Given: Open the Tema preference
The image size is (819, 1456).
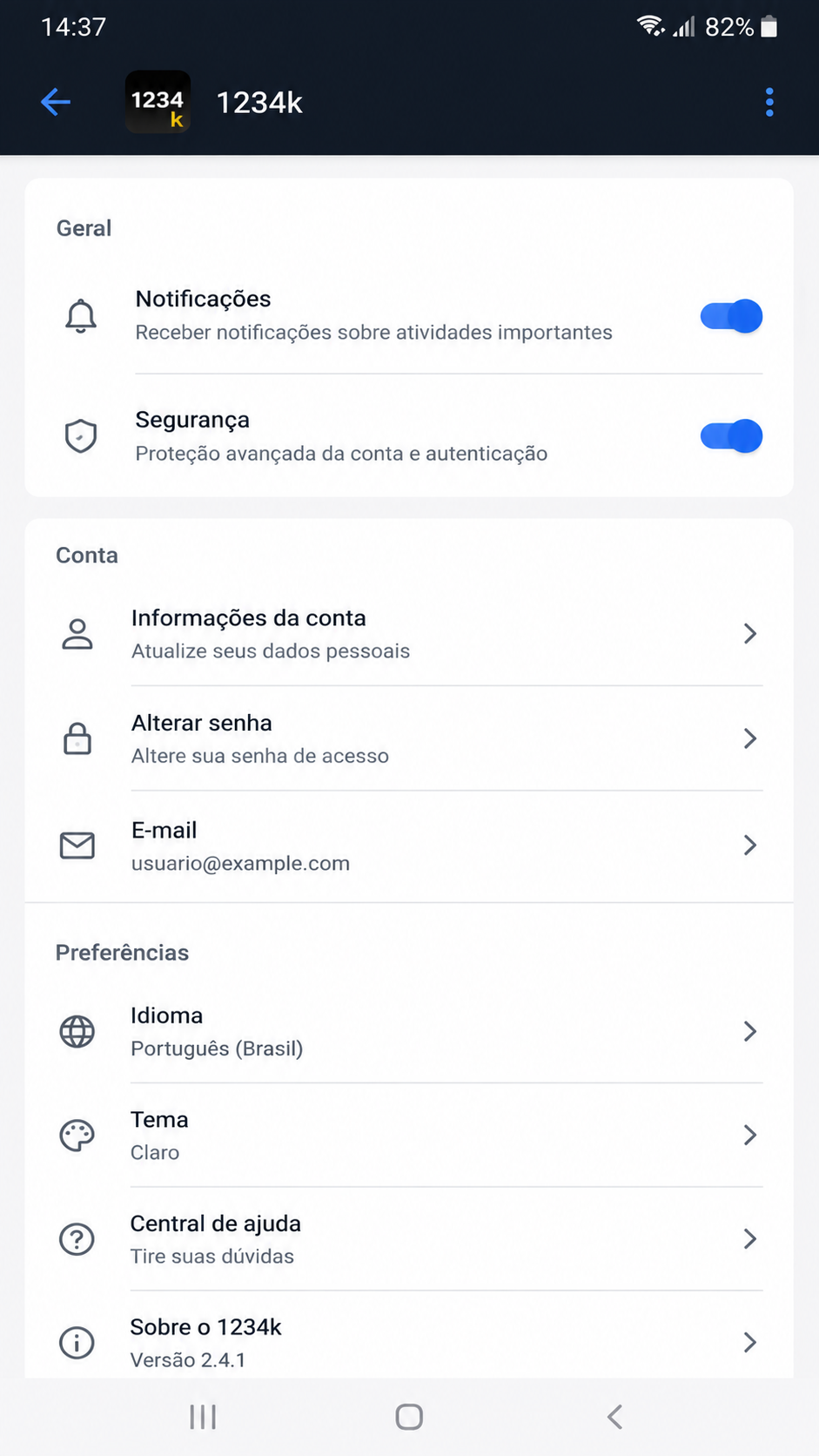Looking at the screenshot, I should click(409, 1136).
